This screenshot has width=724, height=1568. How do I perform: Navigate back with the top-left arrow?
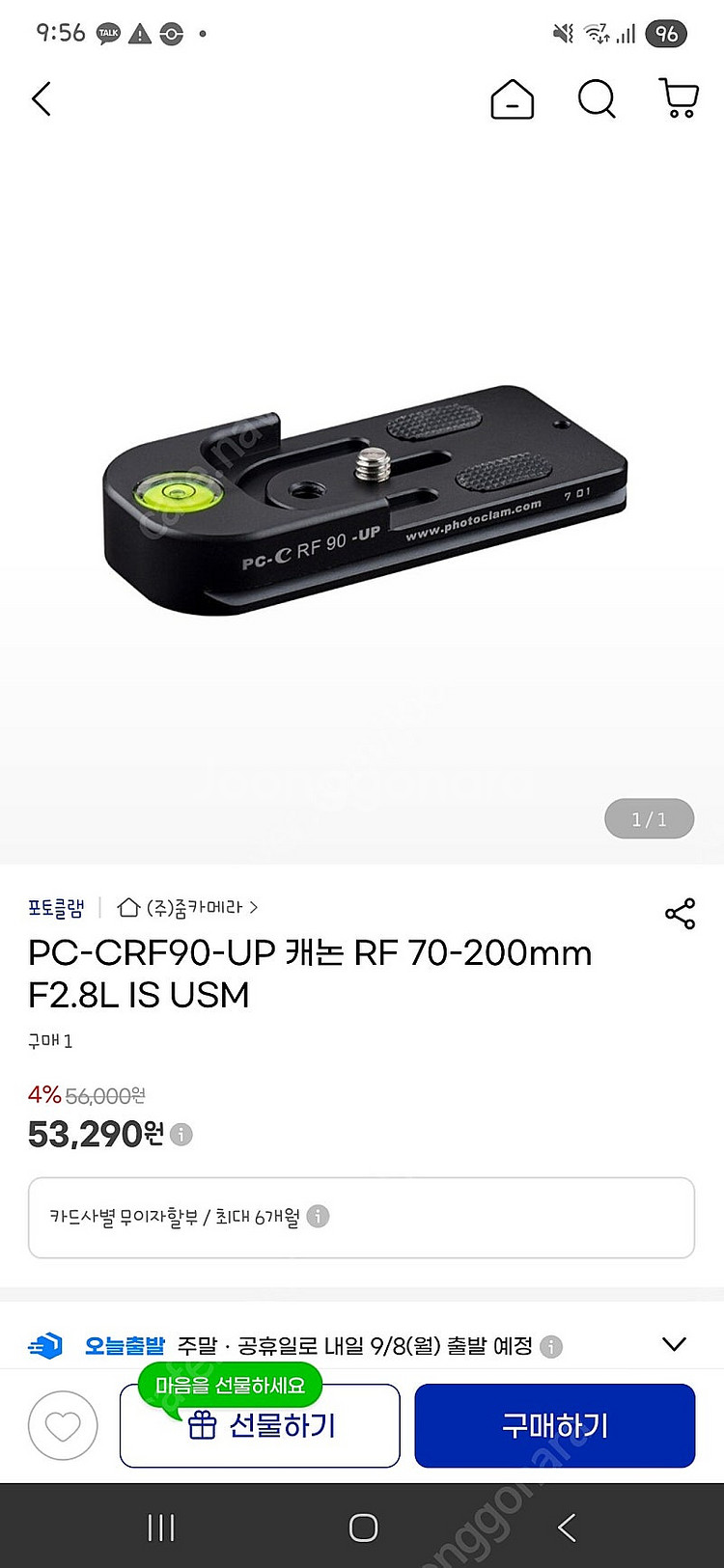41,98
